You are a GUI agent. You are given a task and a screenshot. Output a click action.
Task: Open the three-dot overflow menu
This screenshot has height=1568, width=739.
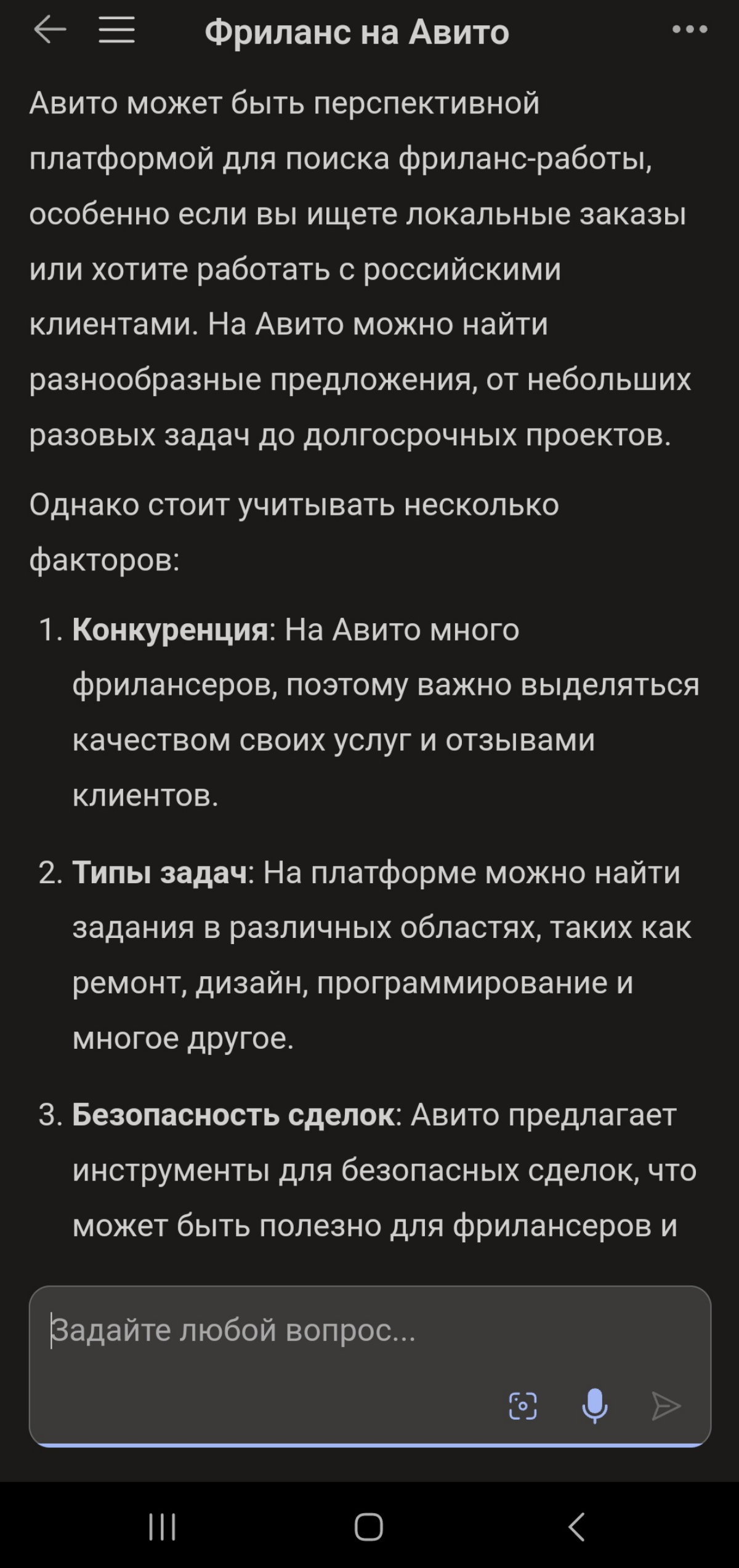coord(690,29)
